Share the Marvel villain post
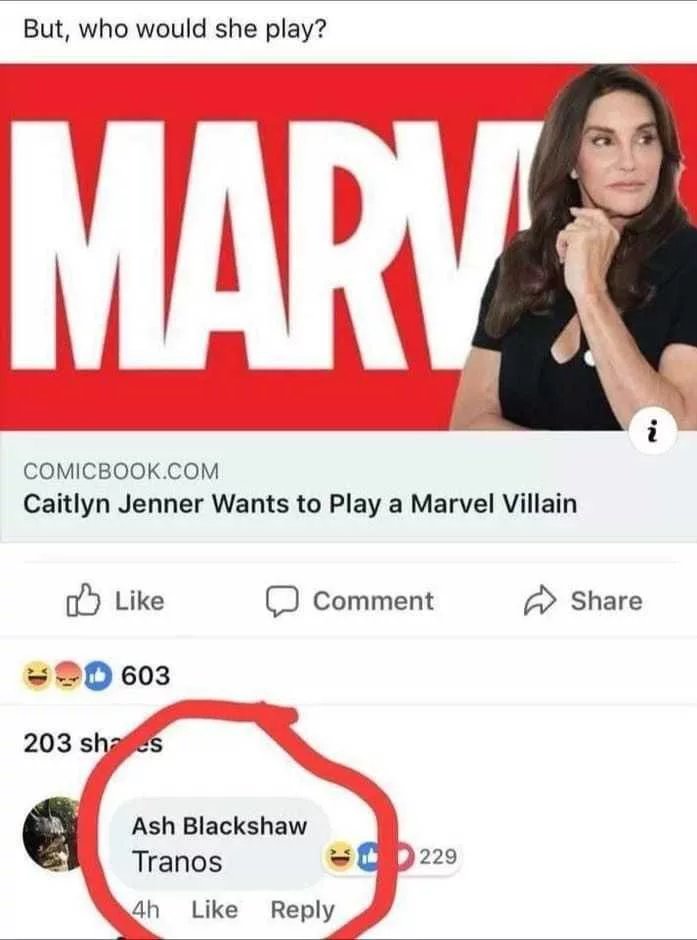The width and height of the screenshot is (697, 940). pos(583,601)
